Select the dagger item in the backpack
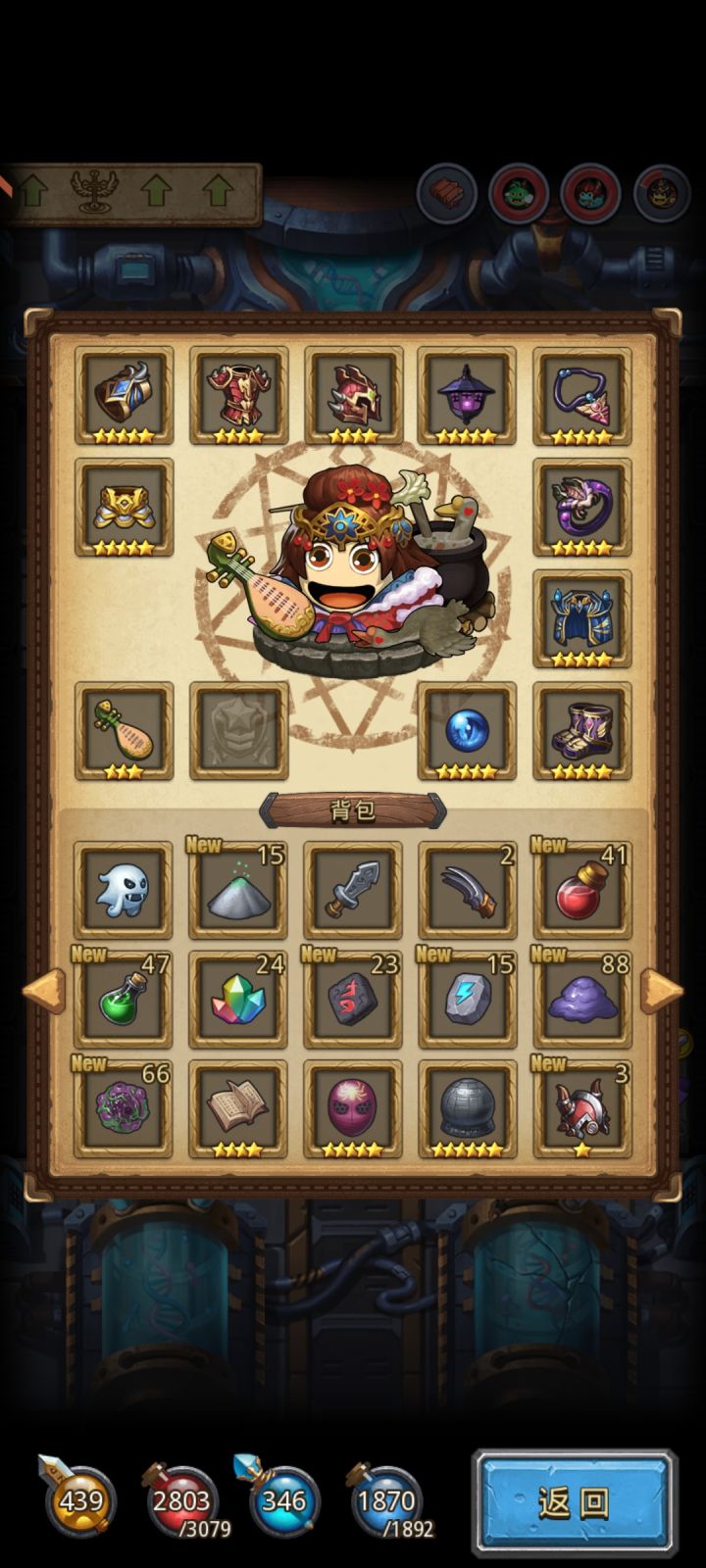706x1568 pixels. coord(352,890)
